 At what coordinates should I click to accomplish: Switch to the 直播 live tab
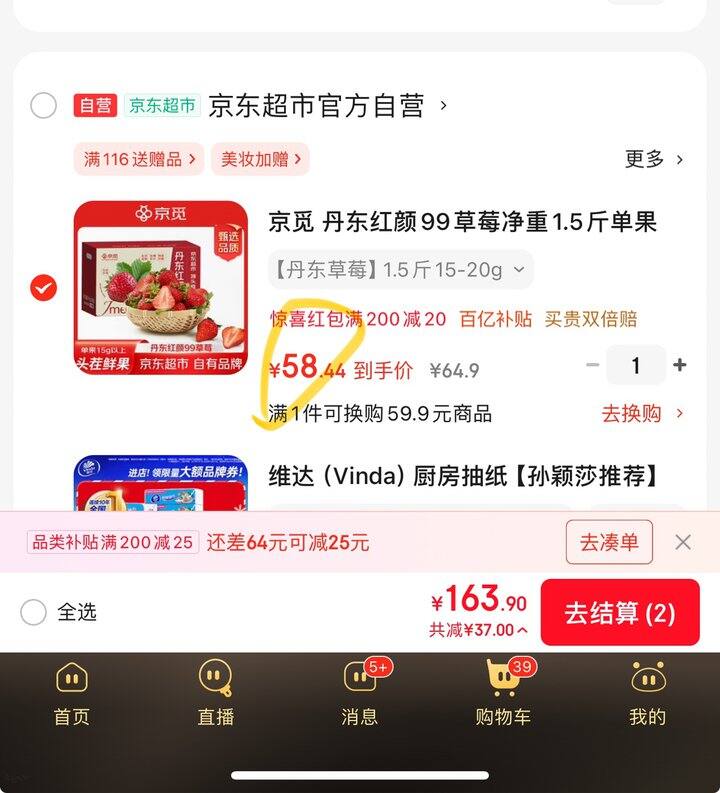pyautogui.click(x=215, y=692)
